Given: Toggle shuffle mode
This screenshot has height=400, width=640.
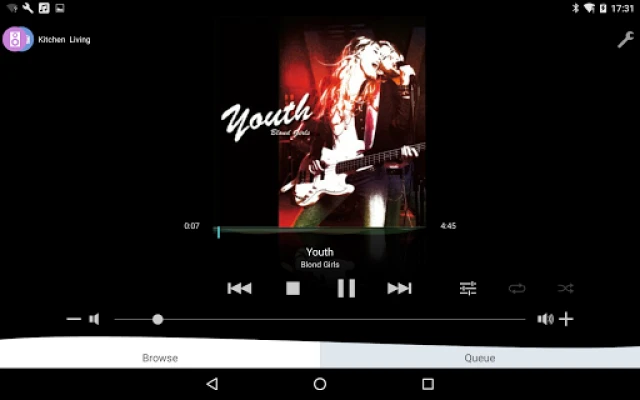Looking at the screenshot, I should 565,289.
